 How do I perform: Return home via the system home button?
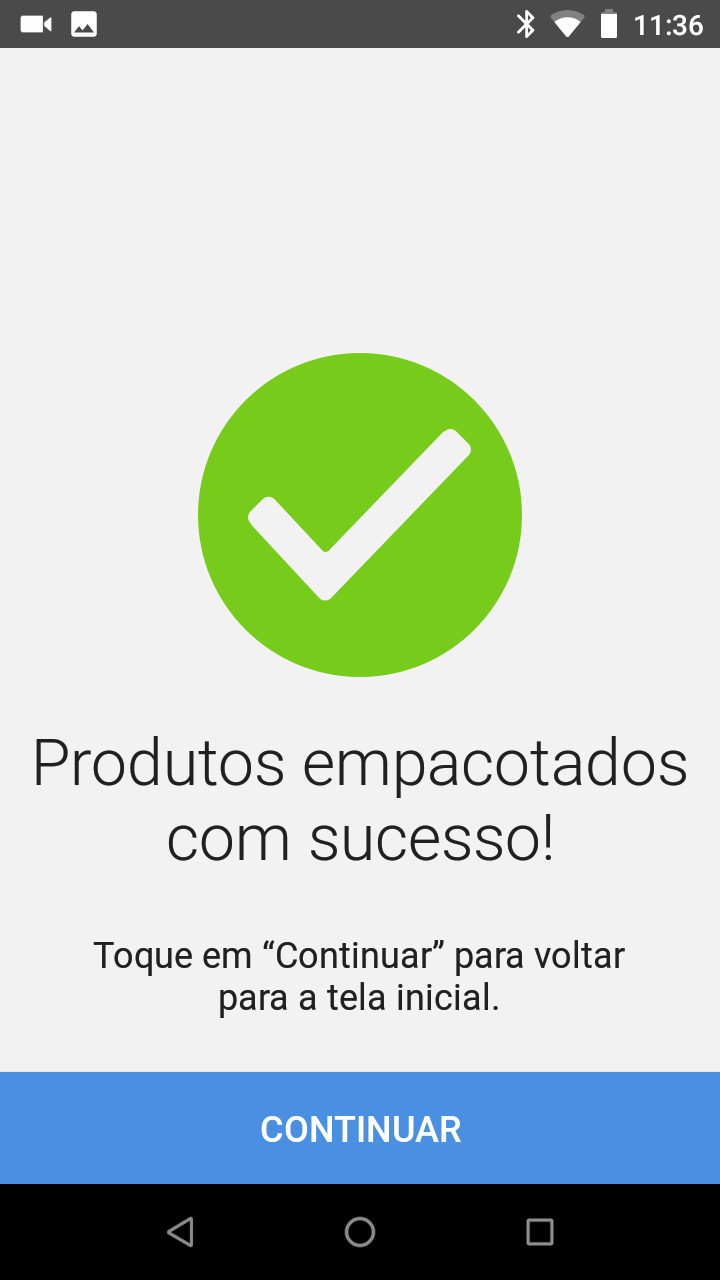point(360,1232)
